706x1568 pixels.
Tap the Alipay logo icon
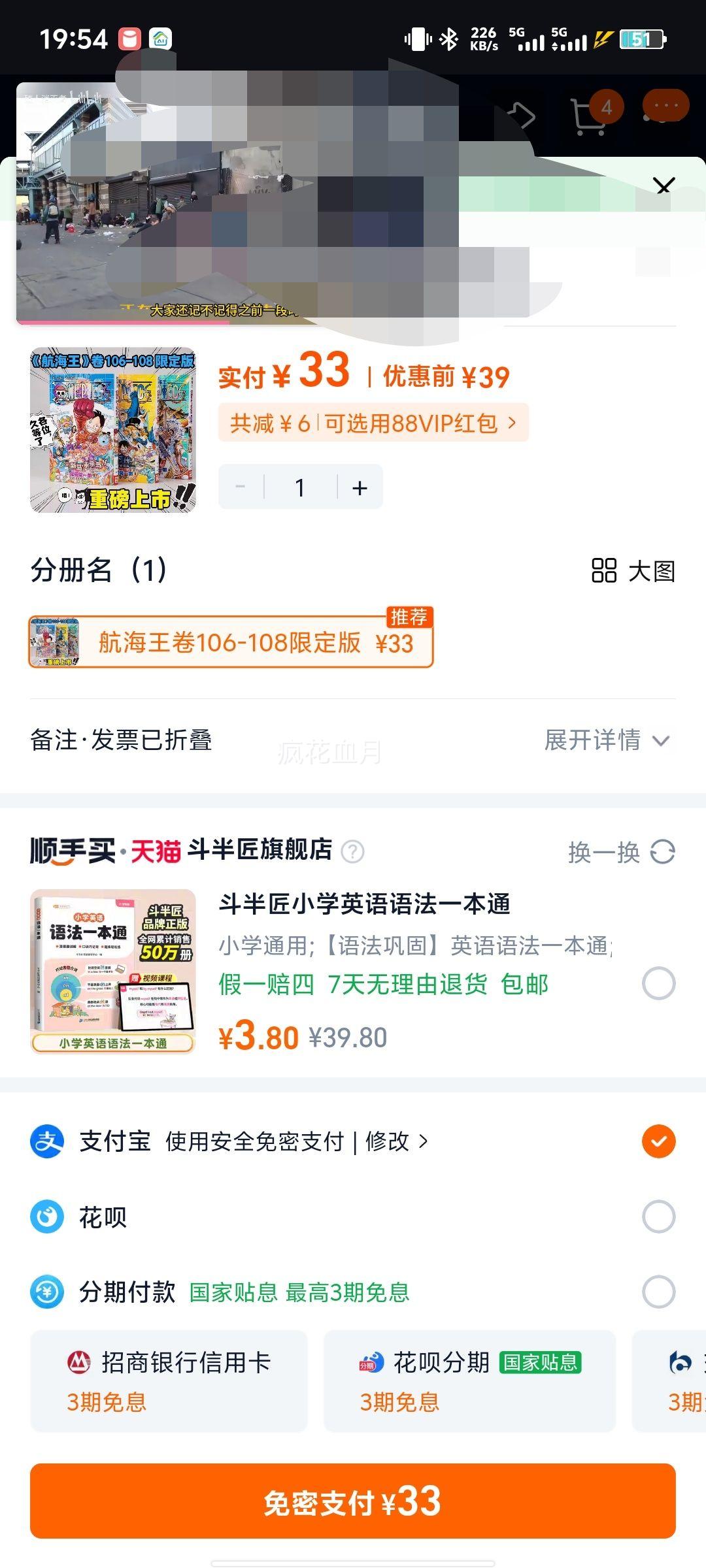tap(47, 1140)
